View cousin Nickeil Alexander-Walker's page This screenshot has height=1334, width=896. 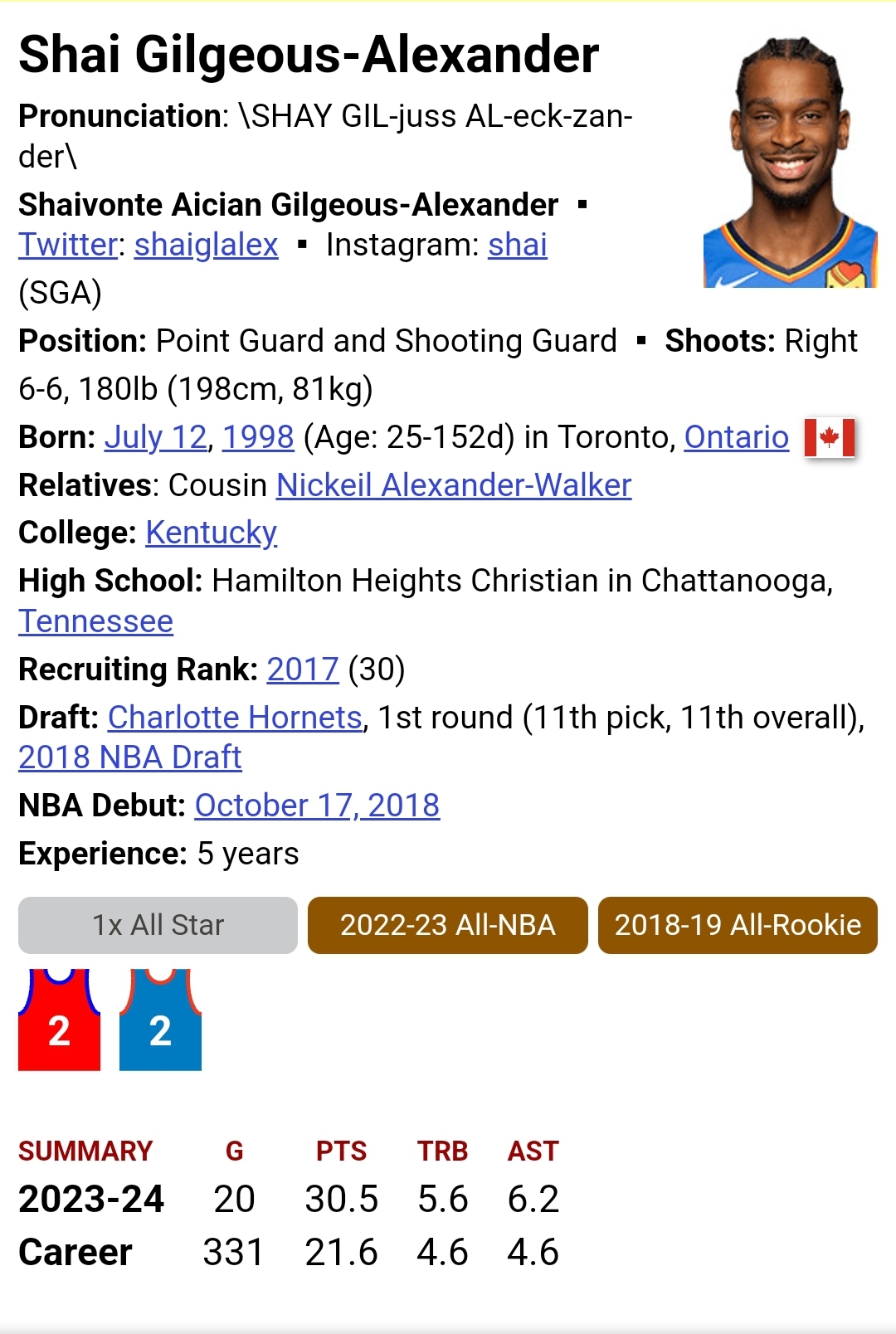454,485
